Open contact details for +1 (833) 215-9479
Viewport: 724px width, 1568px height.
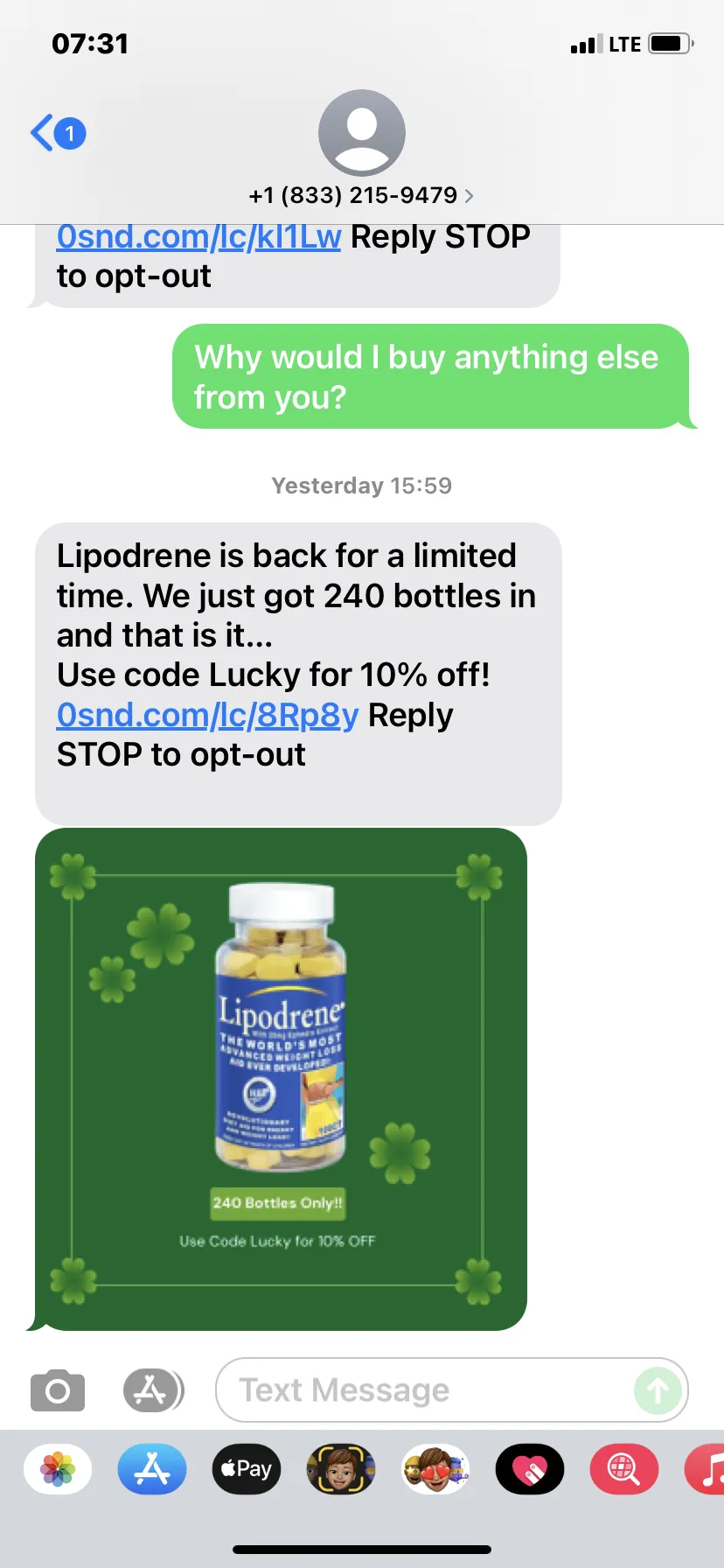(x=361, y=194)
